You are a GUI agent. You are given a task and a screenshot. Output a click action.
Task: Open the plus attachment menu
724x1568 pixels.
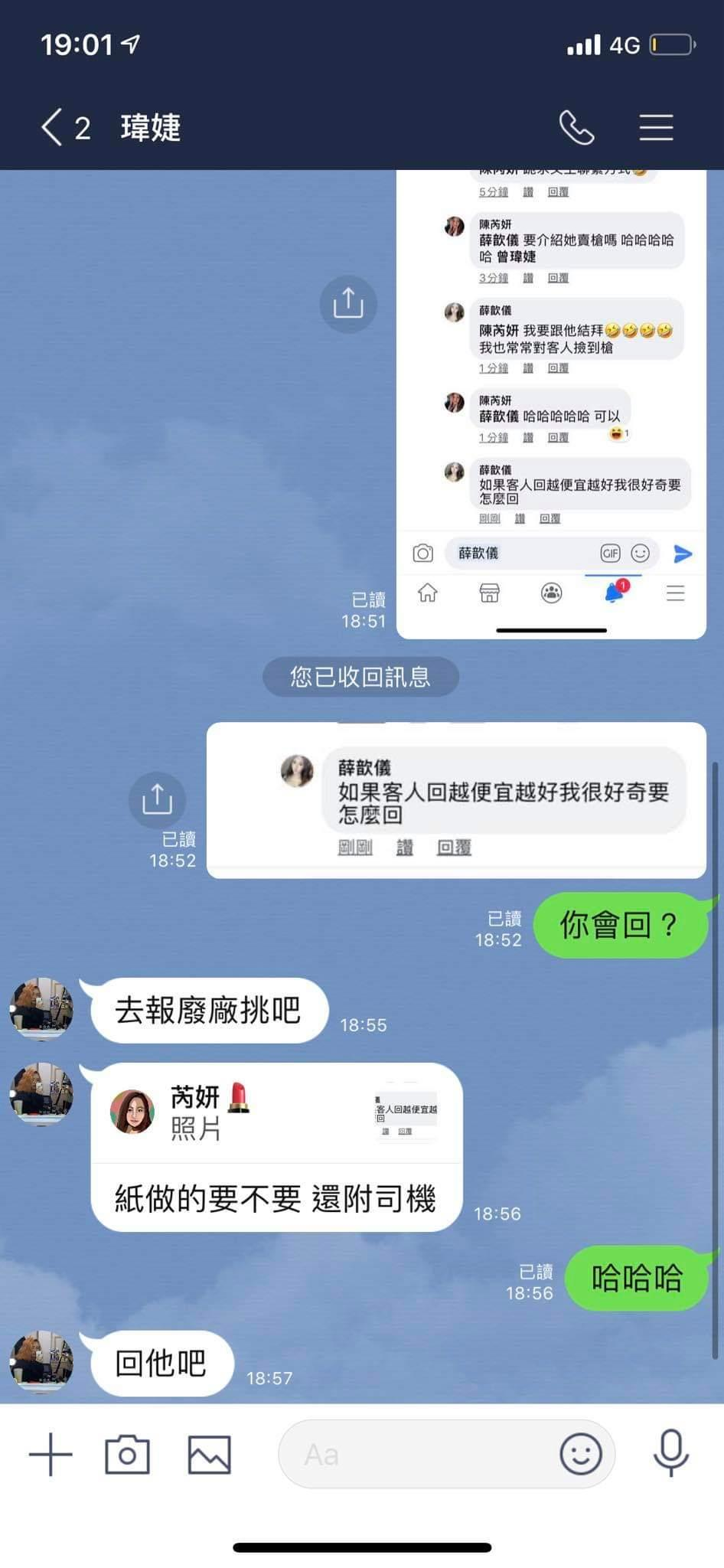pyautogui.click(x=51, y=1454)
